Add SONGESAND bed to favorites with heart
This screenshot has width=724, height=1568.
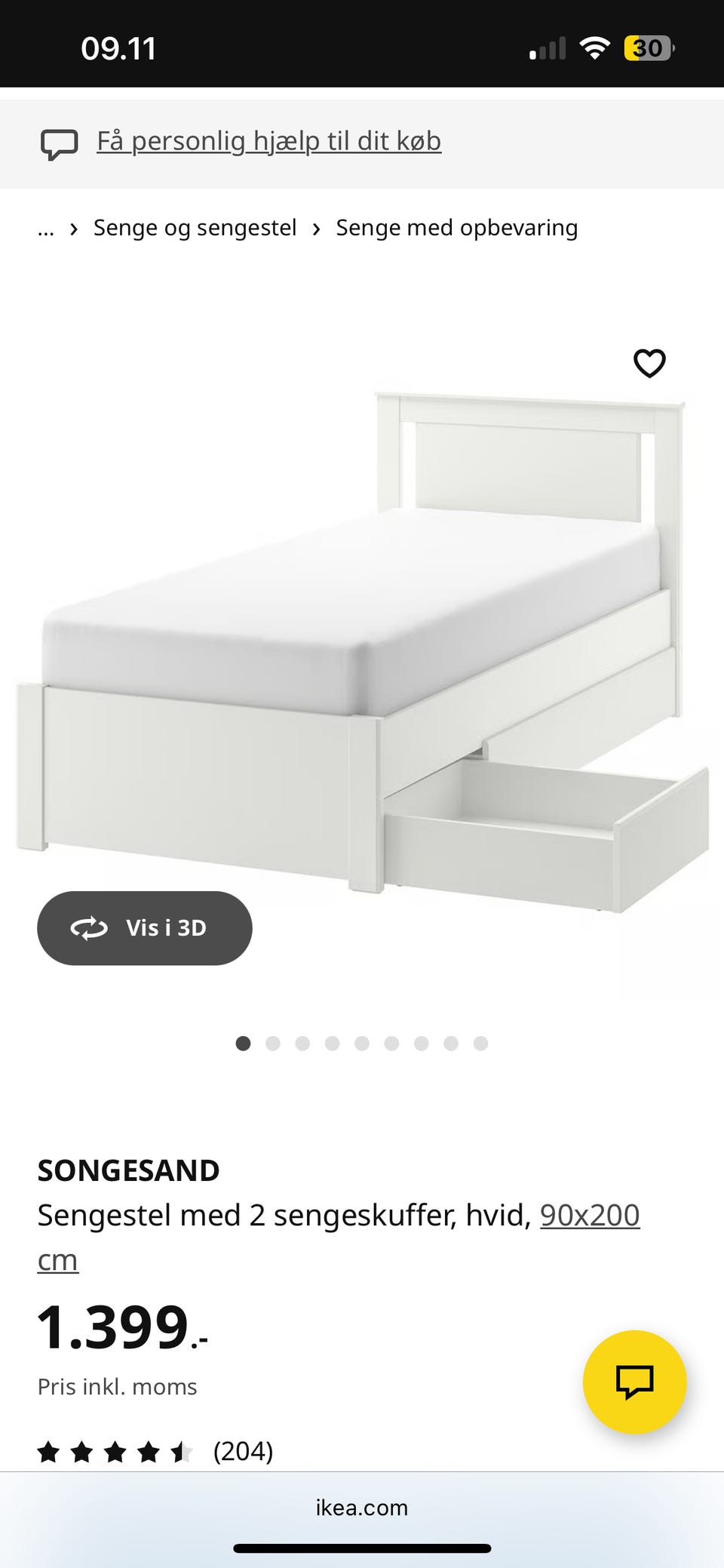649,363
